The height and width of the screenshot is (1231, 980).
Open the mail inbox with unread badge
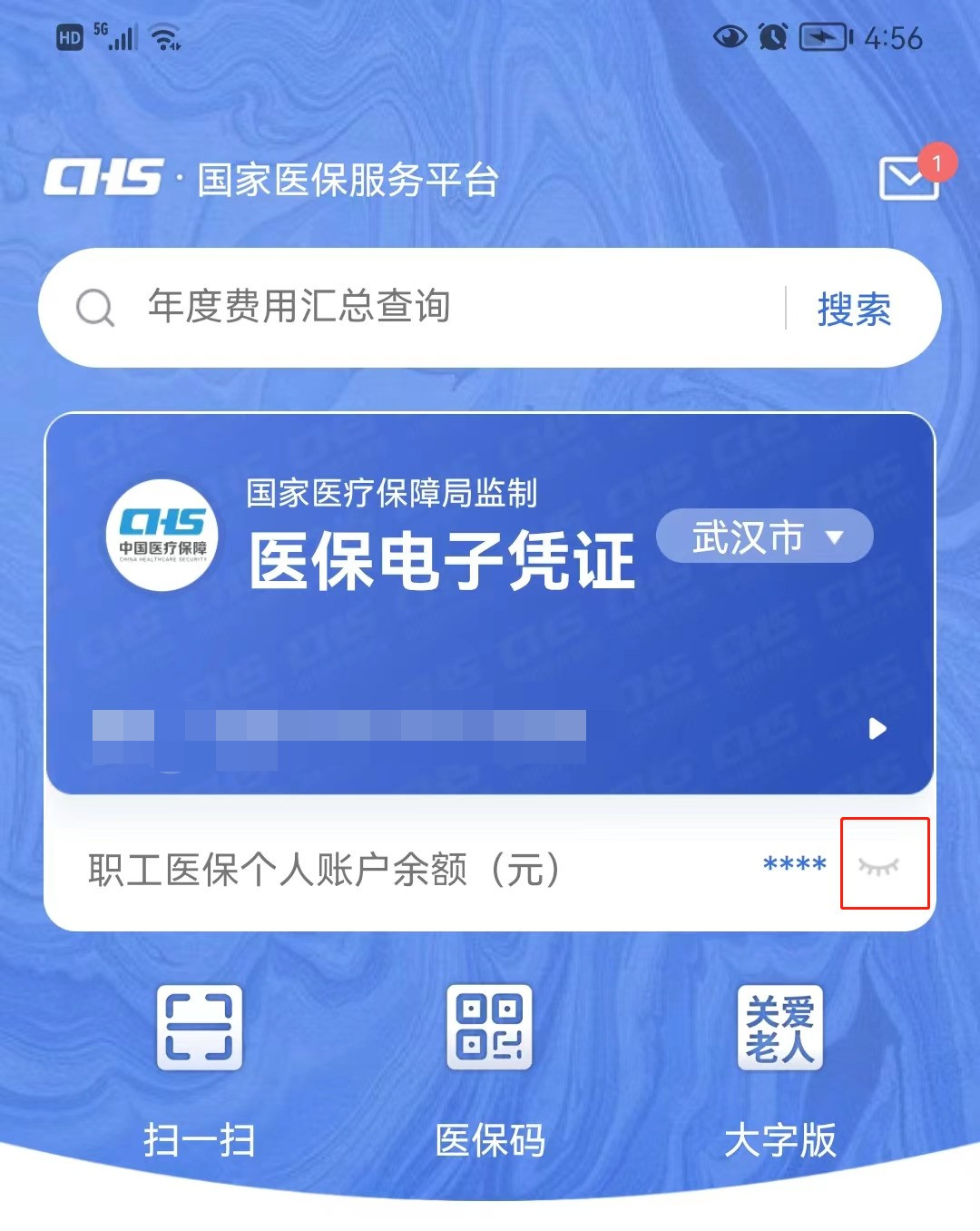910,178
